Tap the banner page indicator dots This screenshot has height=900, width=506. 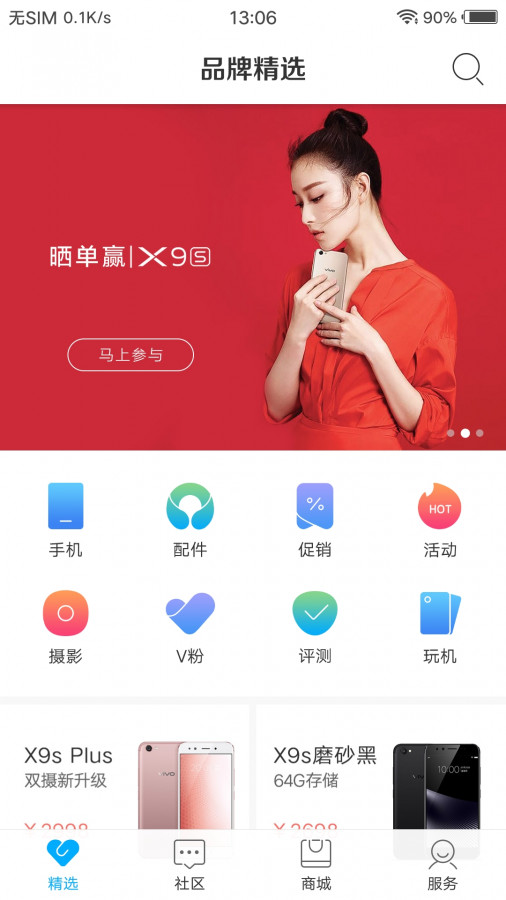pos(465,433)
